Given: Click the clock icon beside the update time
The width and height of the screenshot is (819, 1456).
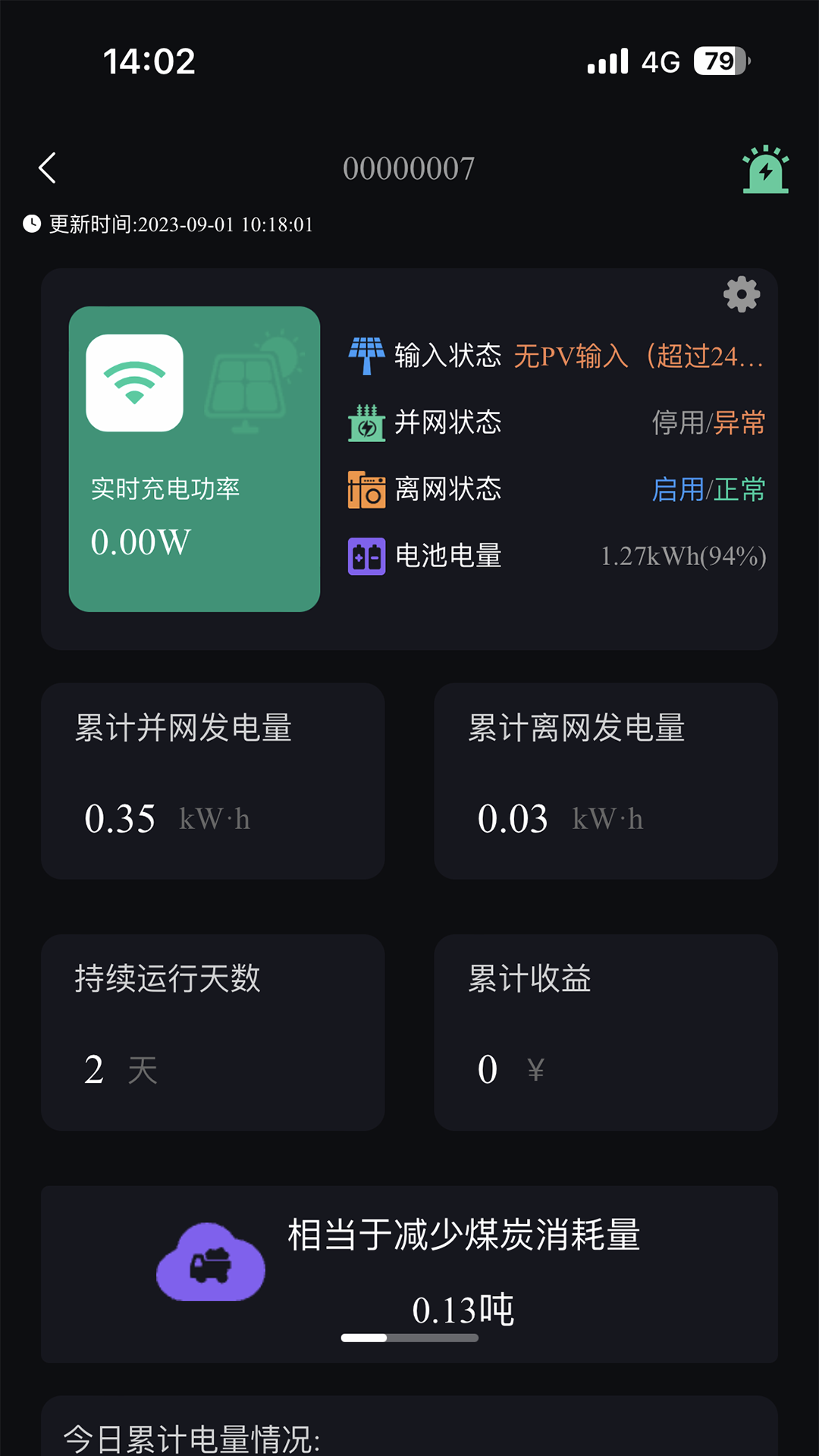Looking at the screenshot, I should pos(30,224).
